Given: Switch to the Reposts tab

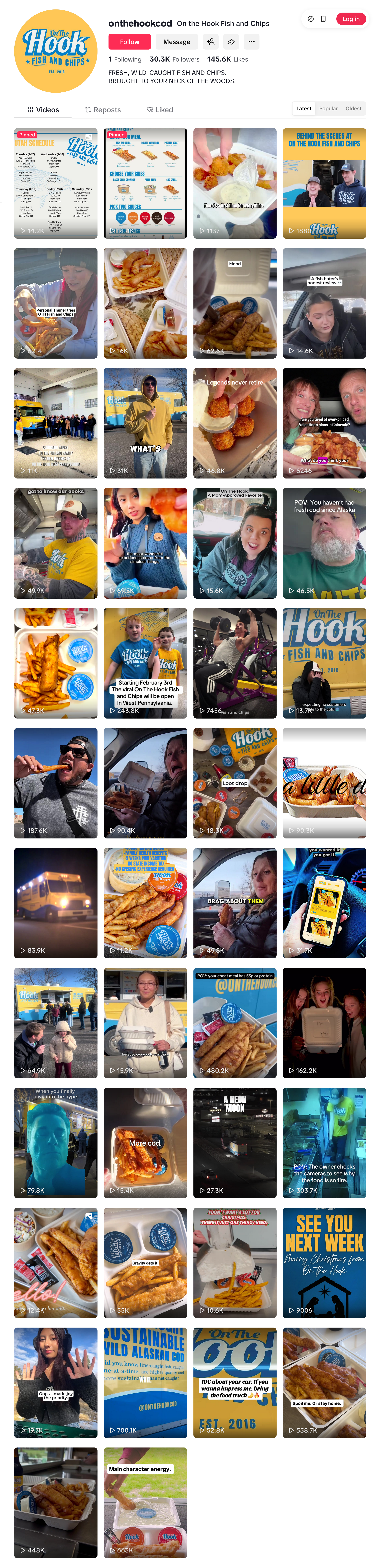Looking at the screenshot, I should pyautogui.click(x=103, y=110).
